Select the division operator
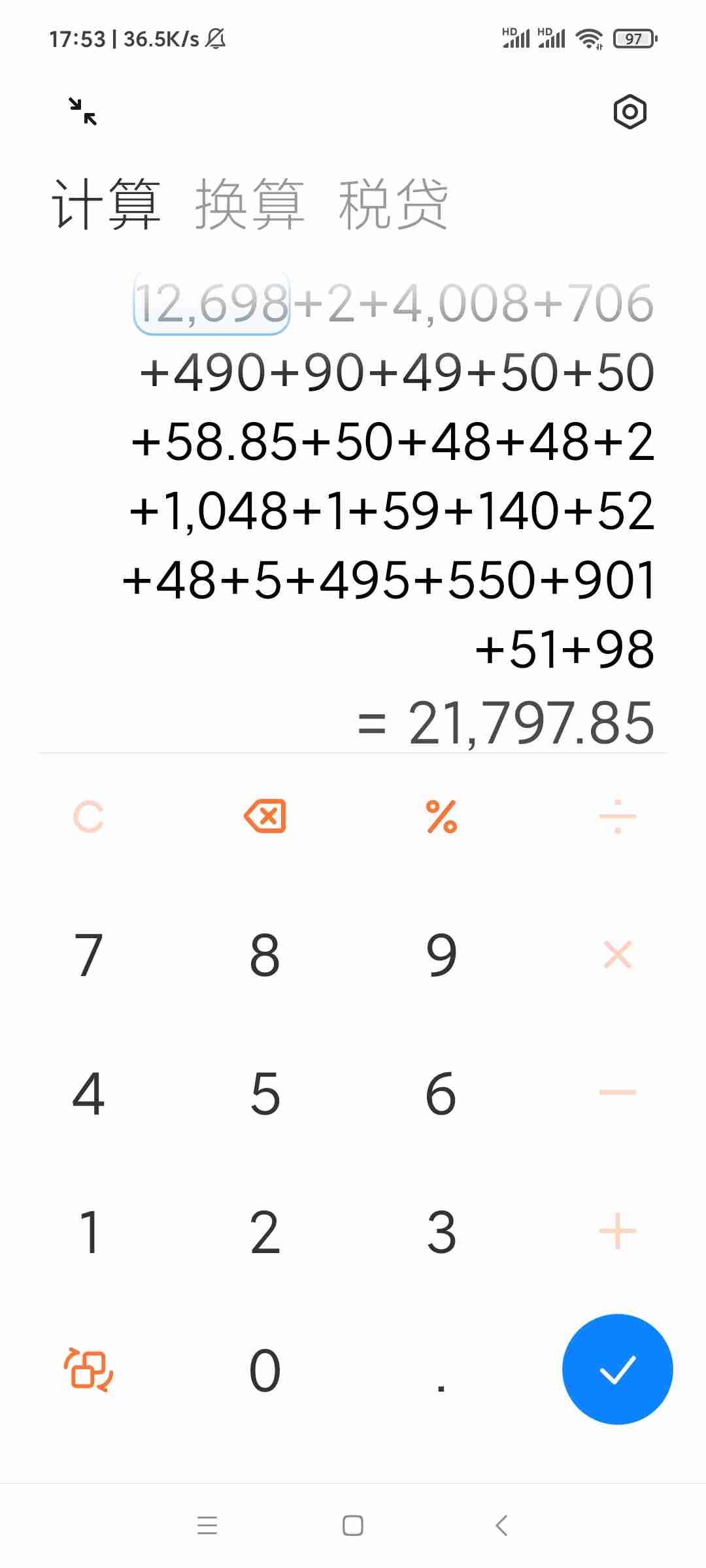Image resolution: width=706 pixels, height=1568 pixels. coord(618,817)
